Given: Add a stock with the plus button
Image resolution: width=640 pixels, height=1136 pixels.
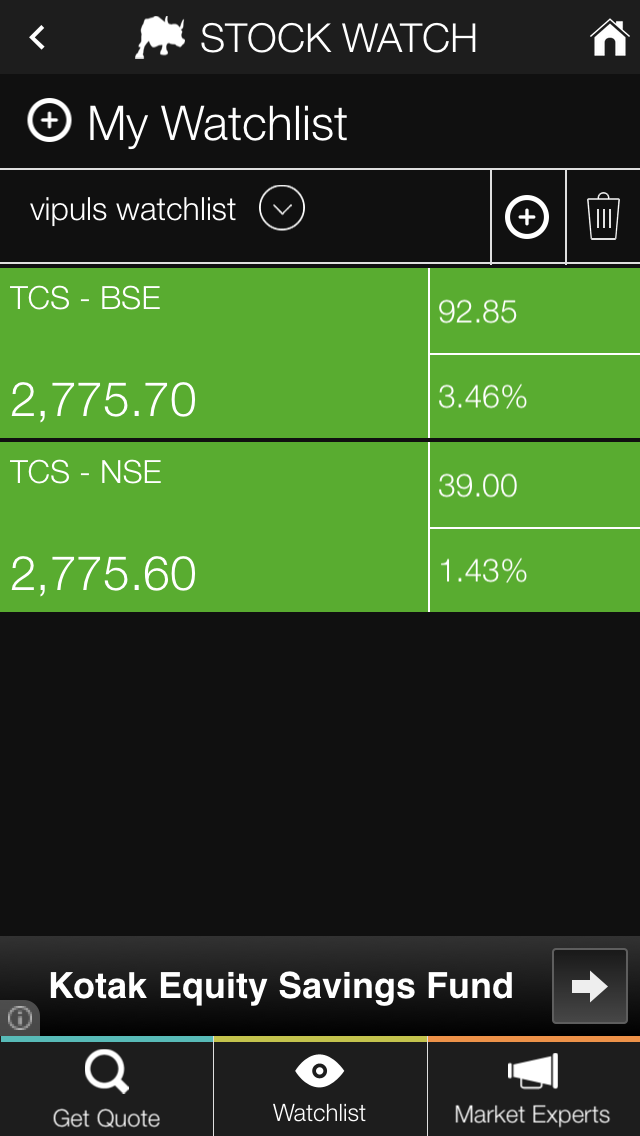Looking at the screenshot, I should tap(527, 217).
